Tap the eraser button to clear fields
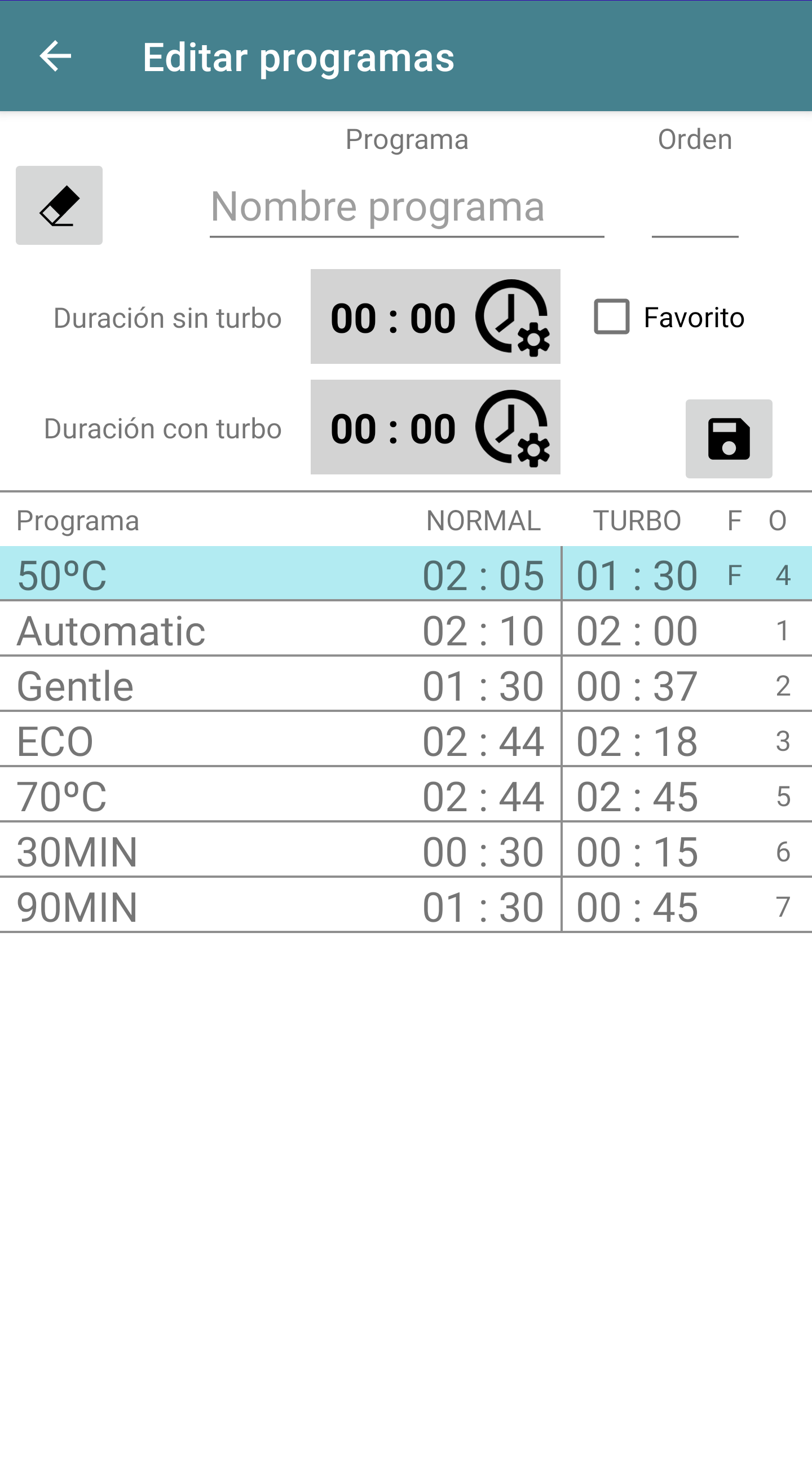812x1478 pixels. point(59,205)
